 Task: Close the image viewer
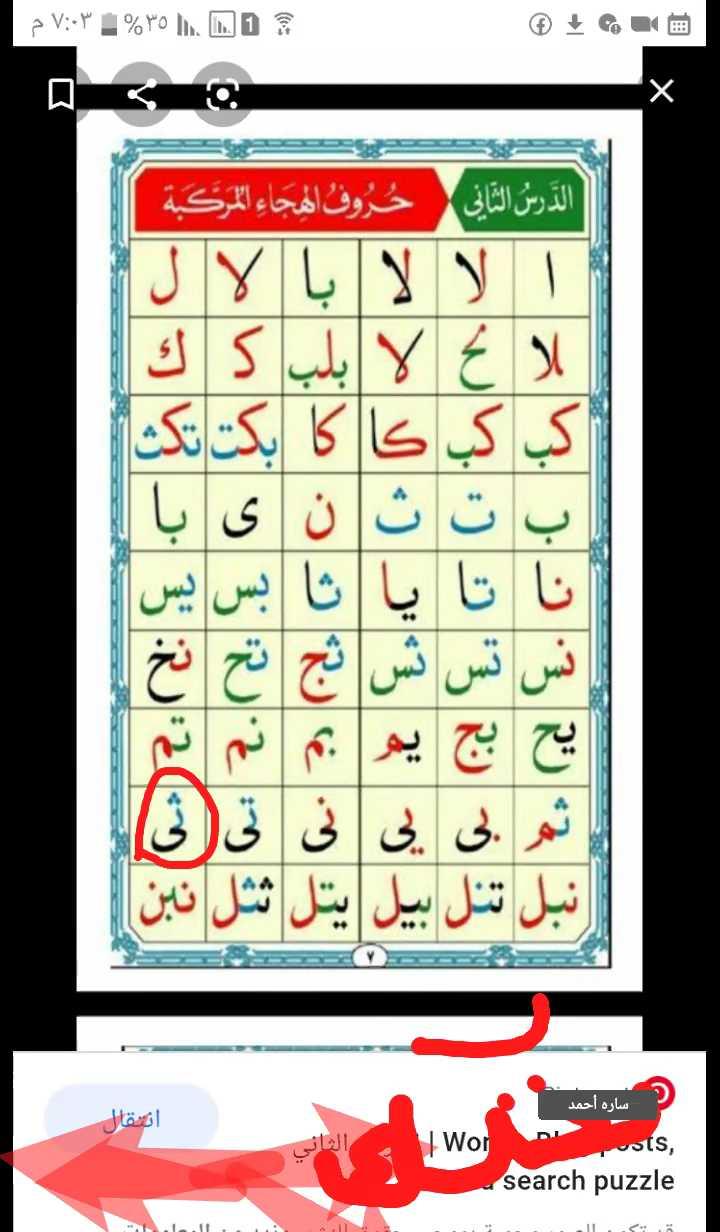(661, 92)
